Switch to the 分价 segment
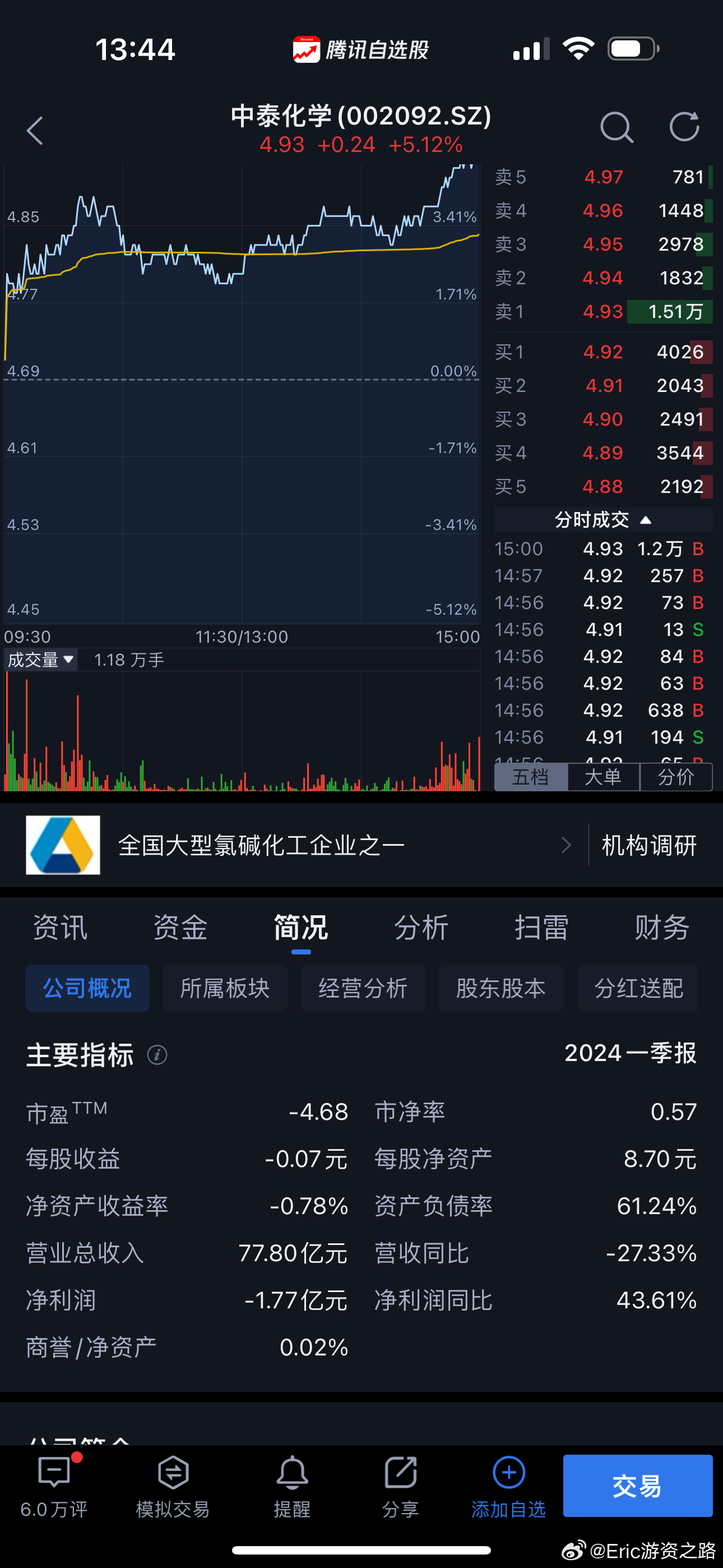Viewport: 723px width, 1568px height. (x=676, y=777)
